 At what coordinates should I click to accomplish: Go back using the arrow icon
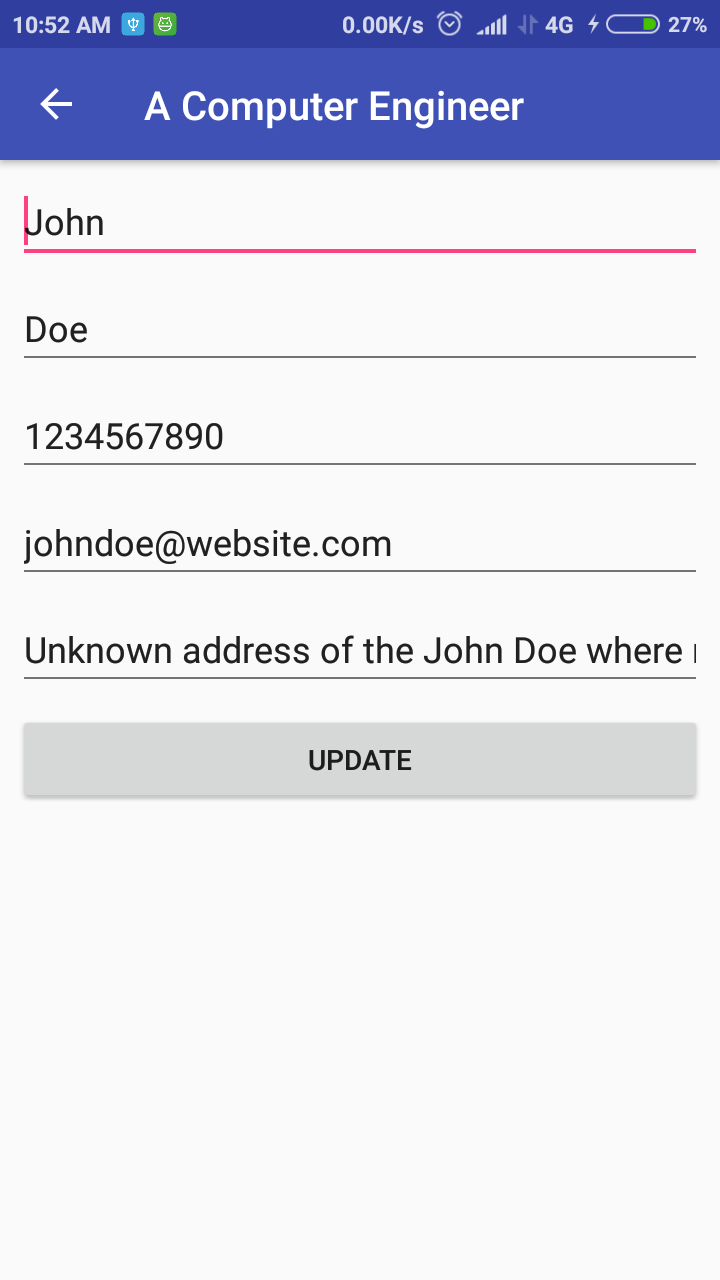pyautogui.click(x=56, y=105)
